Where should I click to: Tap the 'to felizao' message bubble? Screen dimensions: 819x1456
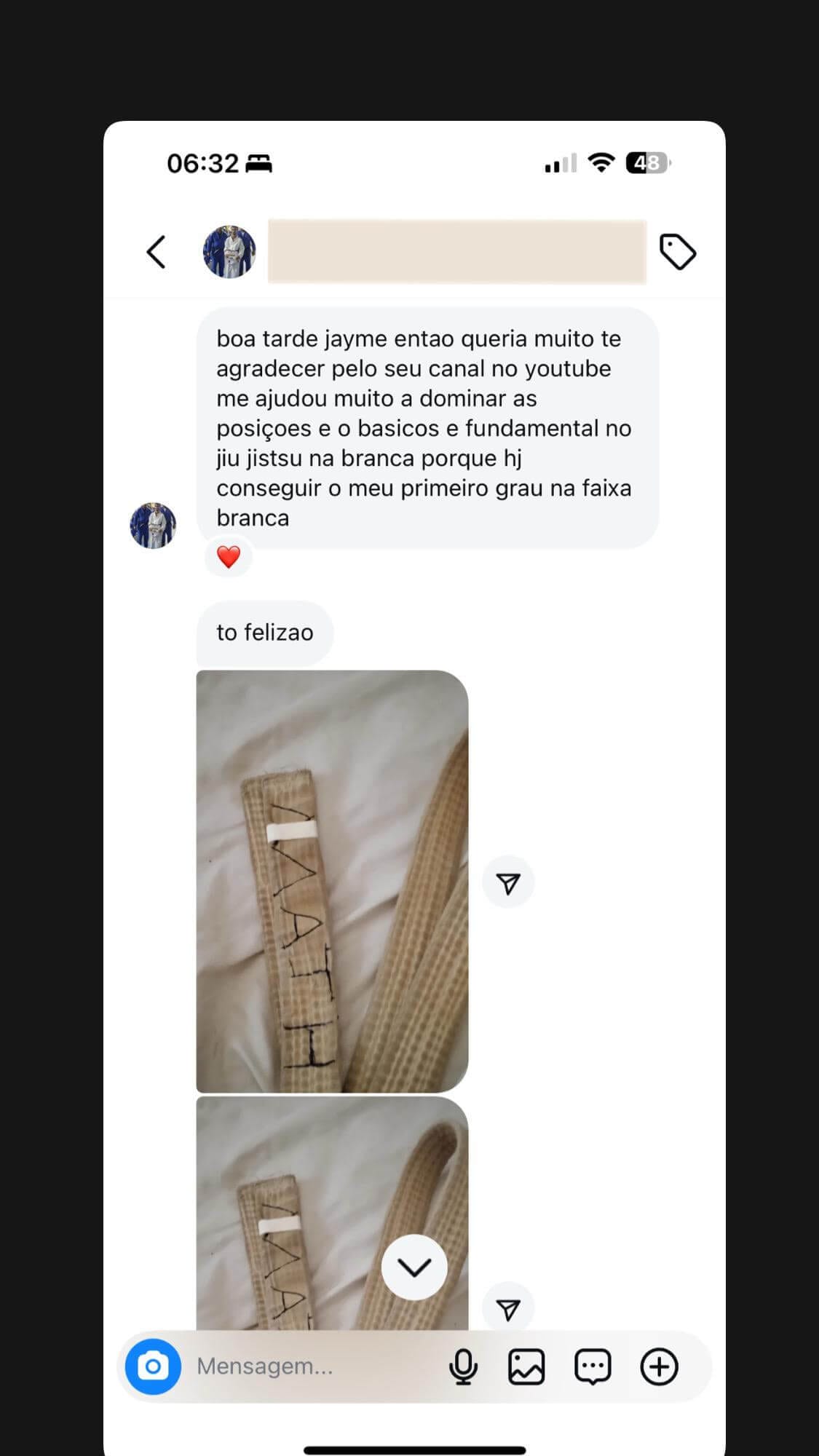pos(264,633)
